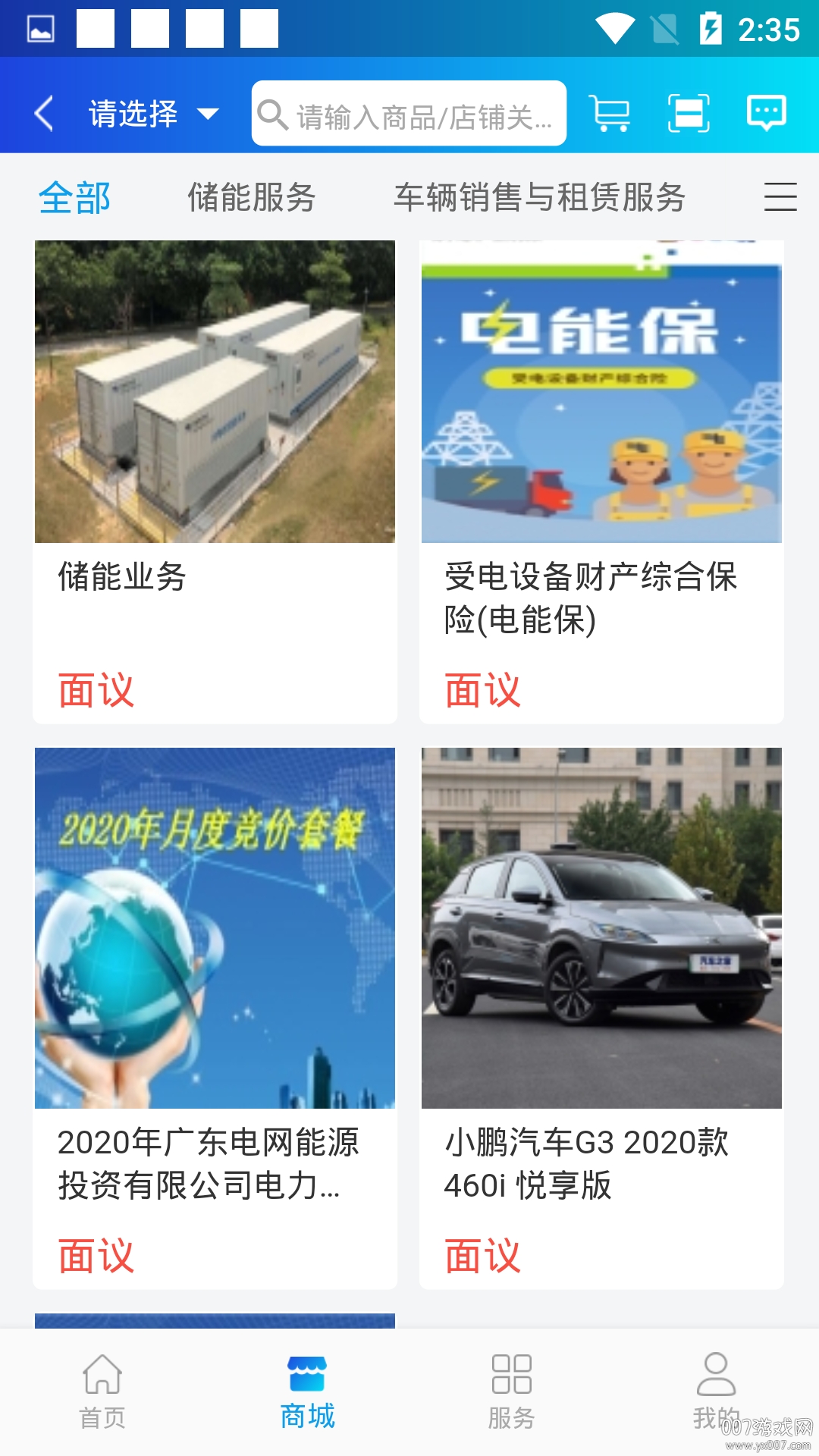Tap the scan/QR code icon in the header
The height and width of the screenshot is (1456, 819).
click(x=686, y=112)
